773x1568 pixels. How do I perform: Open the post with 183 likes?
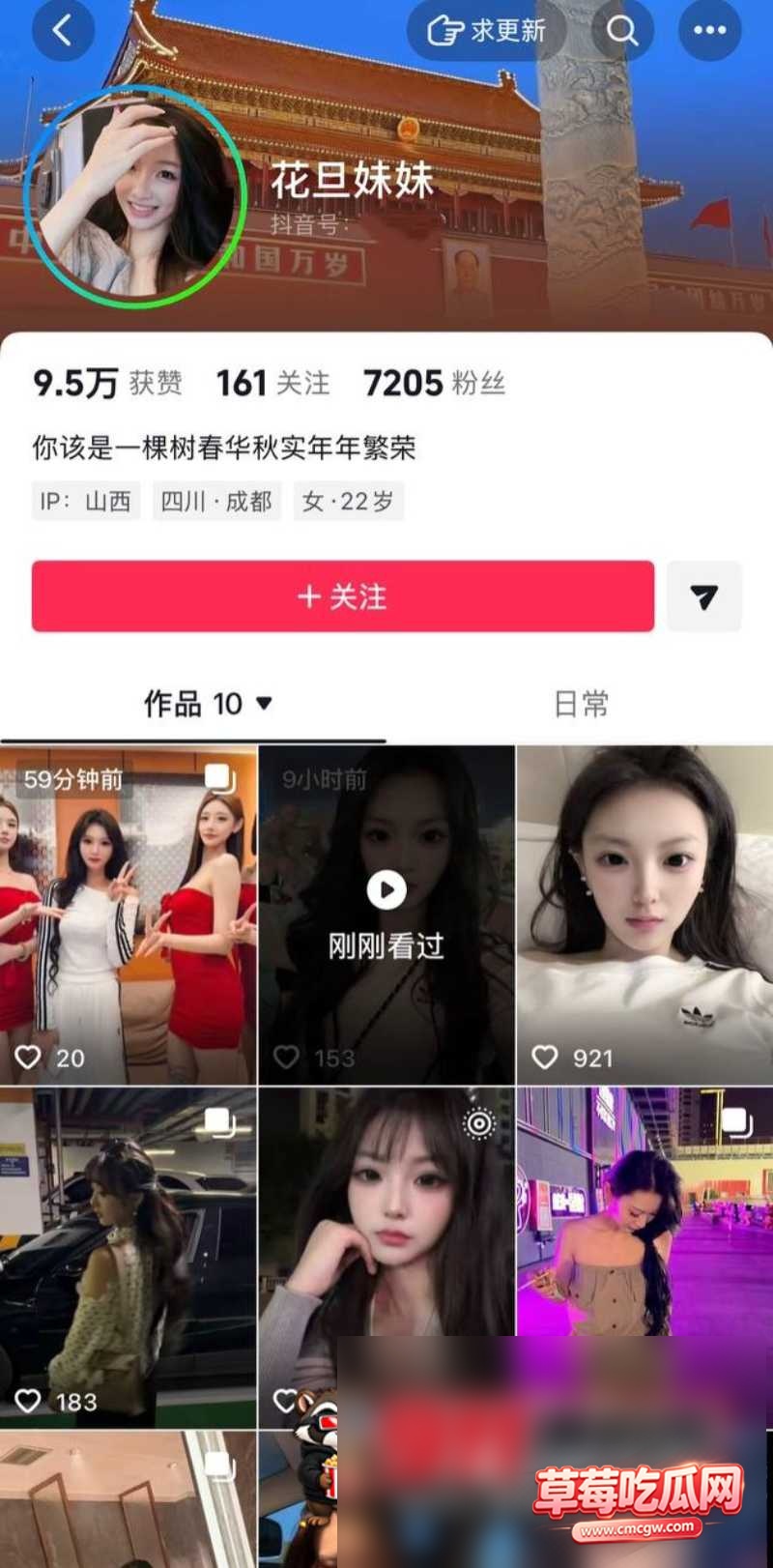pos(129,1258)
